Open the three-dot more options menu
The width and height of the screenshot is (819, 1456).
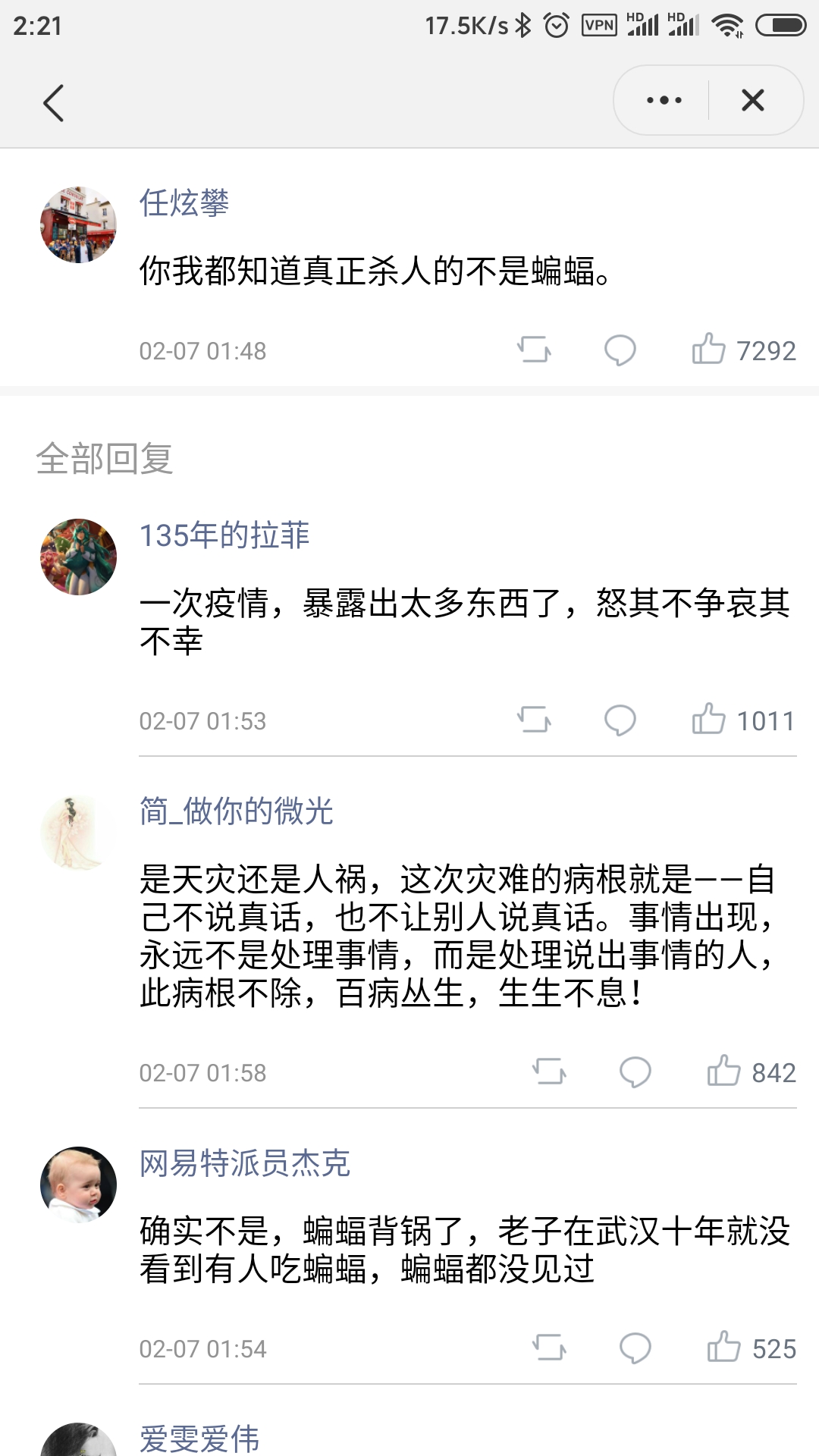(664, 100)
